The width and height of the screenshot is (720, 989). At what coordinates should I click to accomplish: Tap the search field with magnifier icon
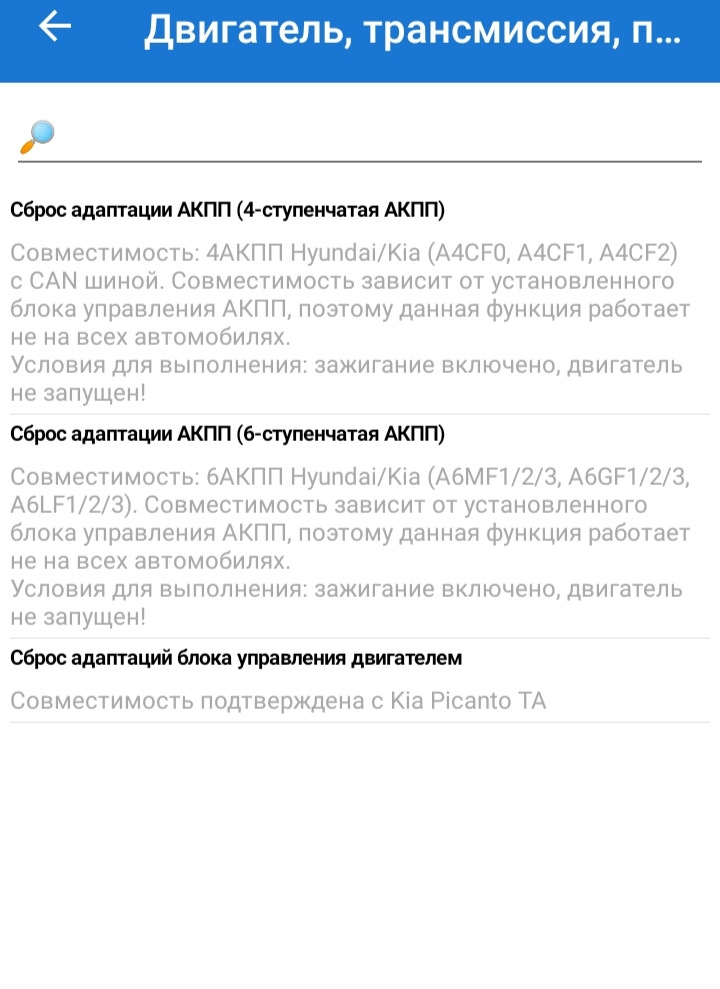360,135
